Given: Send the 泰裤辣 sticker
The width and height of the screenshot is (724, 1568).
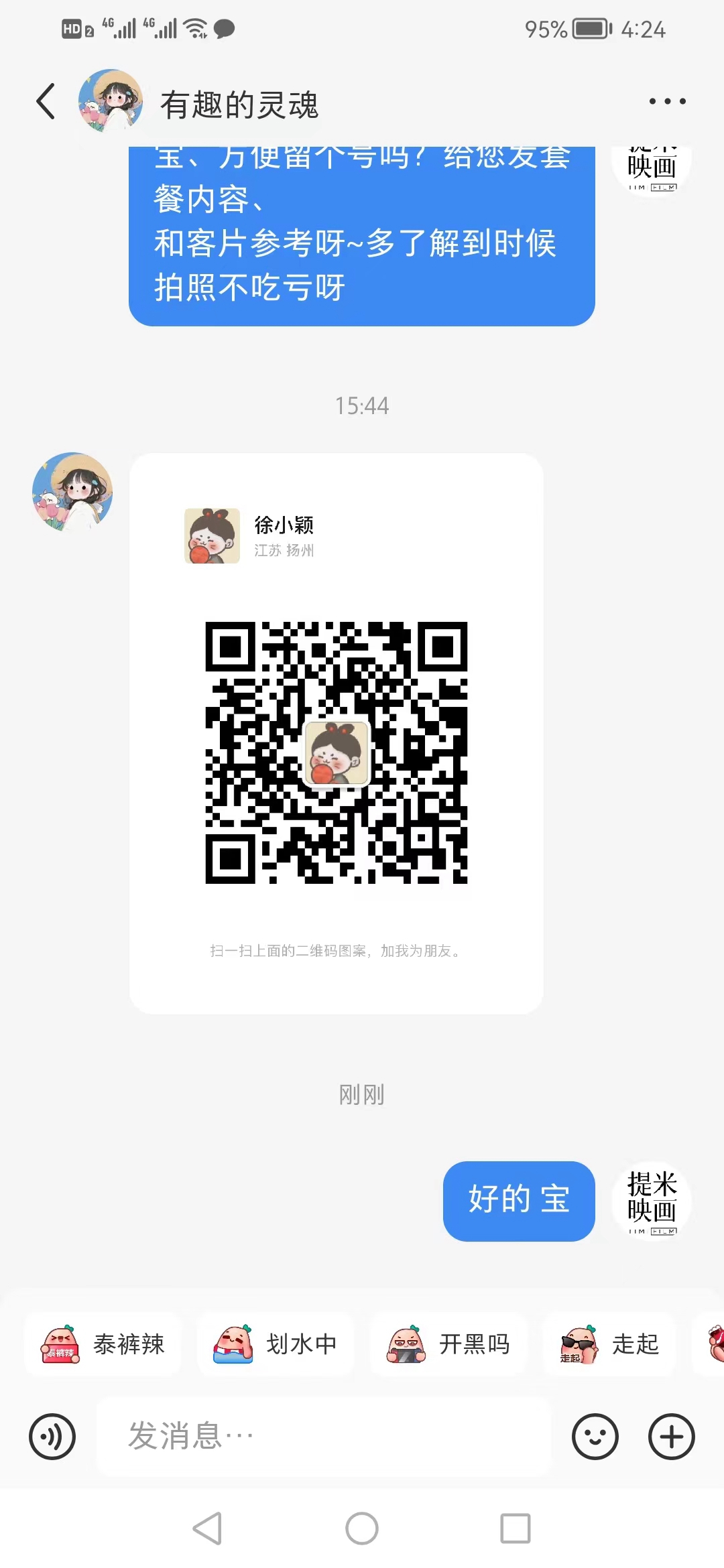Looking at the screenshot, I should point(103,1344).
